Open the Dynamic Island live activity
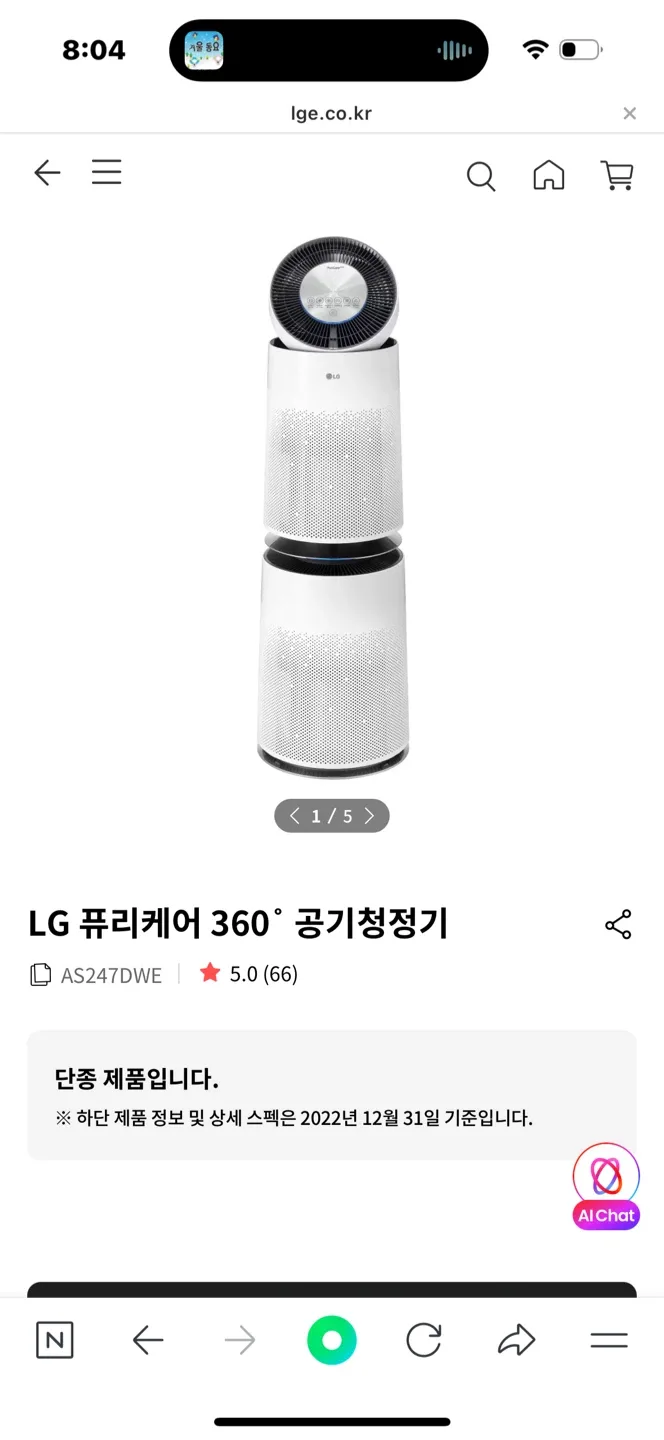 click(x=328, y=50)
